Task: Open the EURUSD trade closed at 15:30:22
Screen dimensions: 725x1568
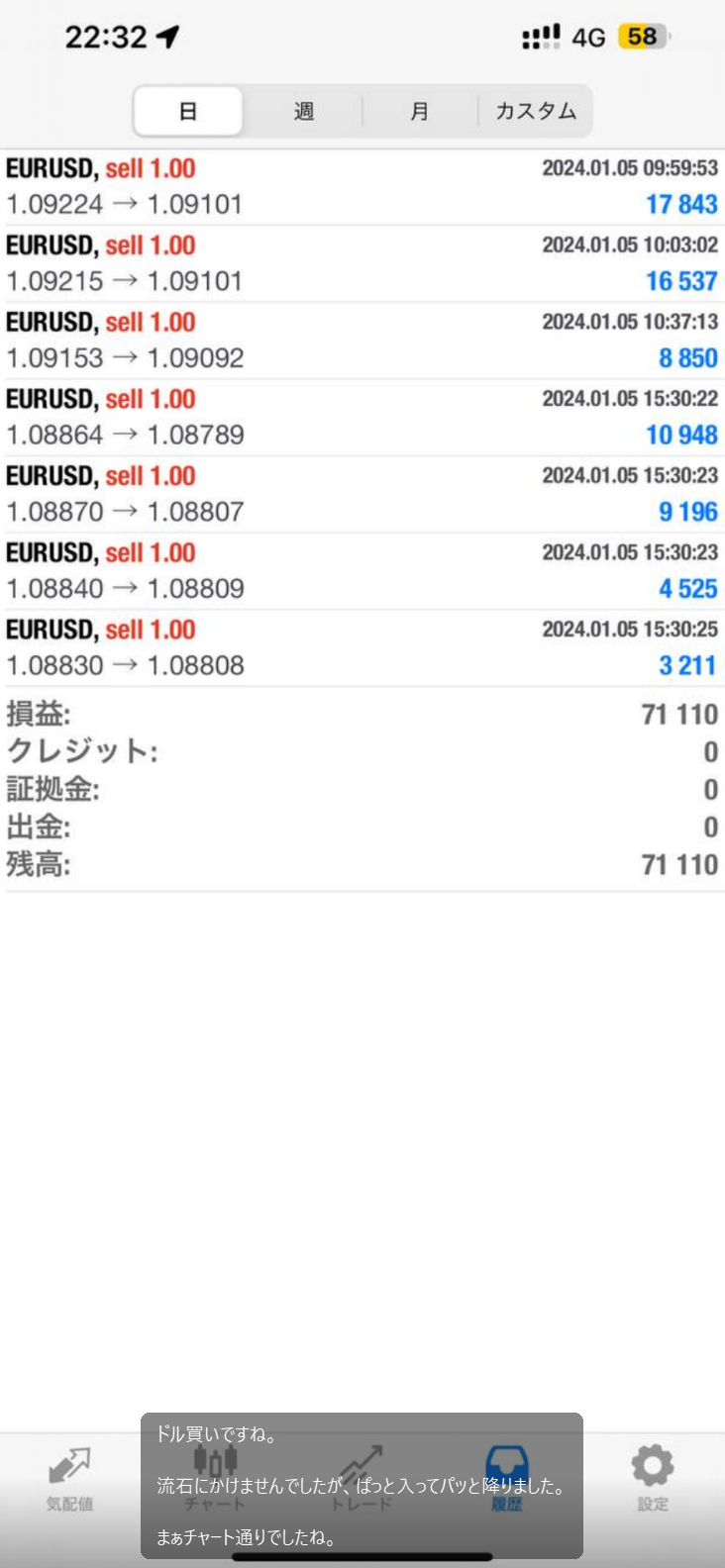Action: [362, 418]
